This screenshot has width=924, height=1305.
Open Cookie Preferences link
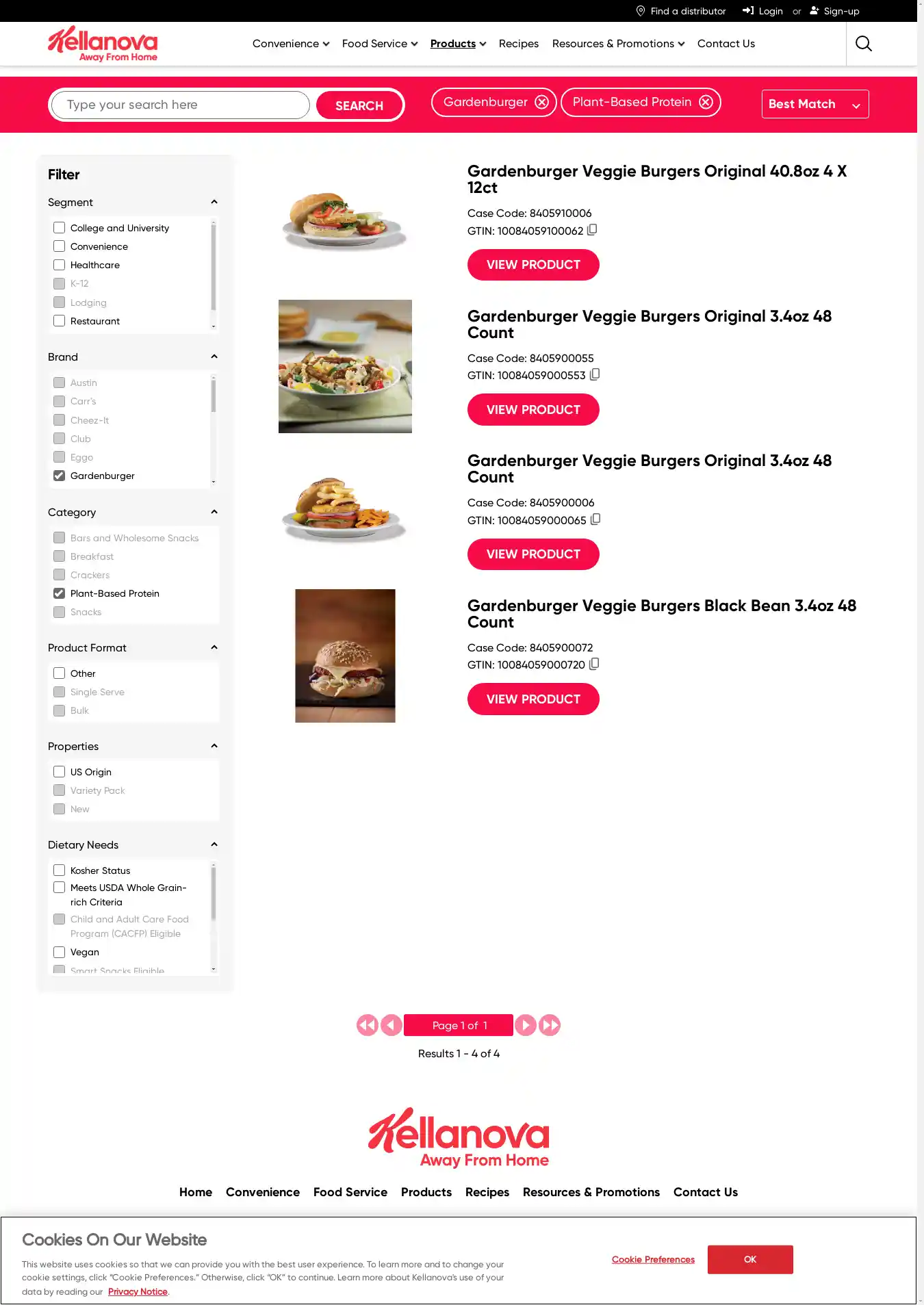(653, 1259)
